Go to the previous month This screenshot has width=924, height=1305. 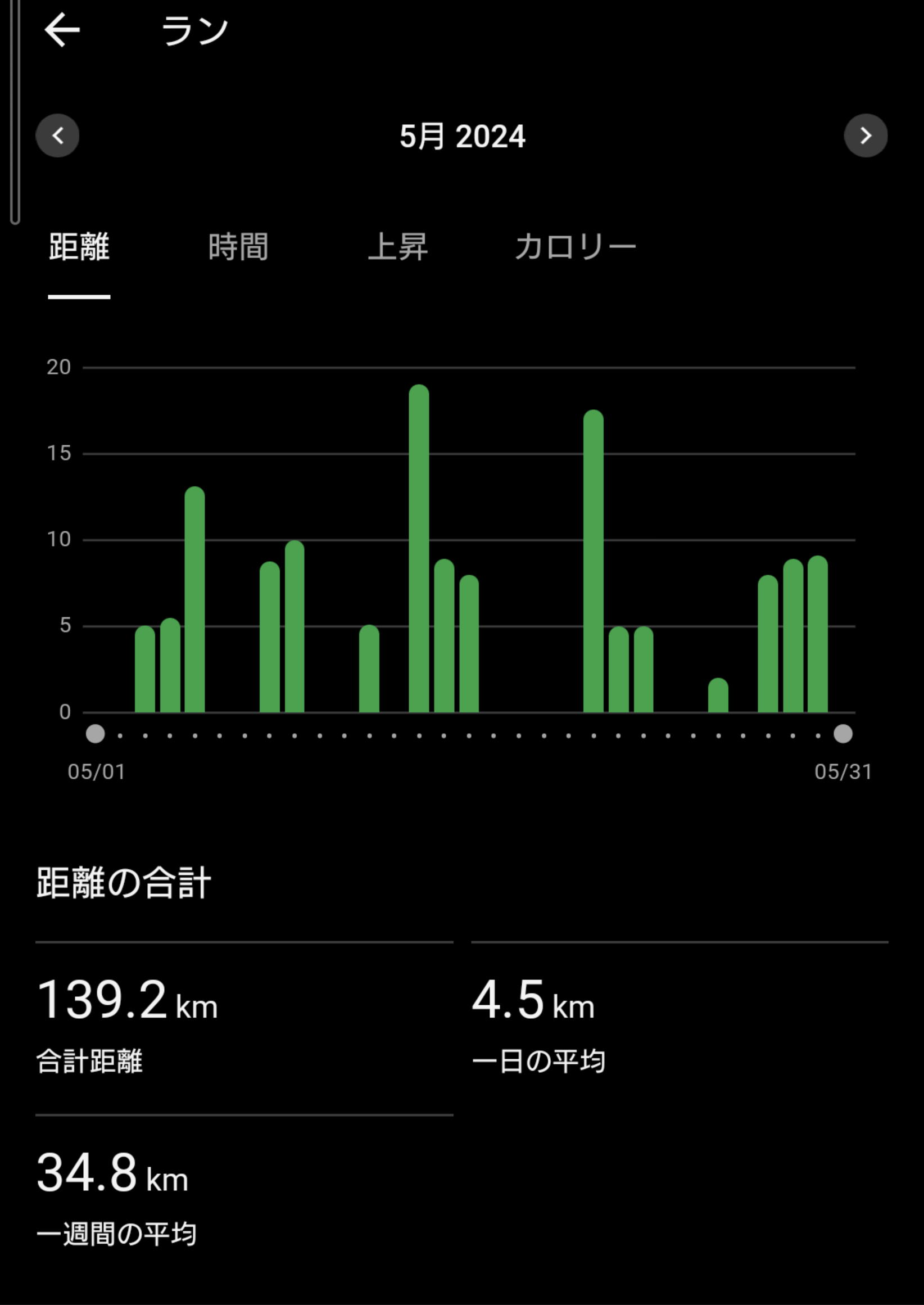coord(57,136)
